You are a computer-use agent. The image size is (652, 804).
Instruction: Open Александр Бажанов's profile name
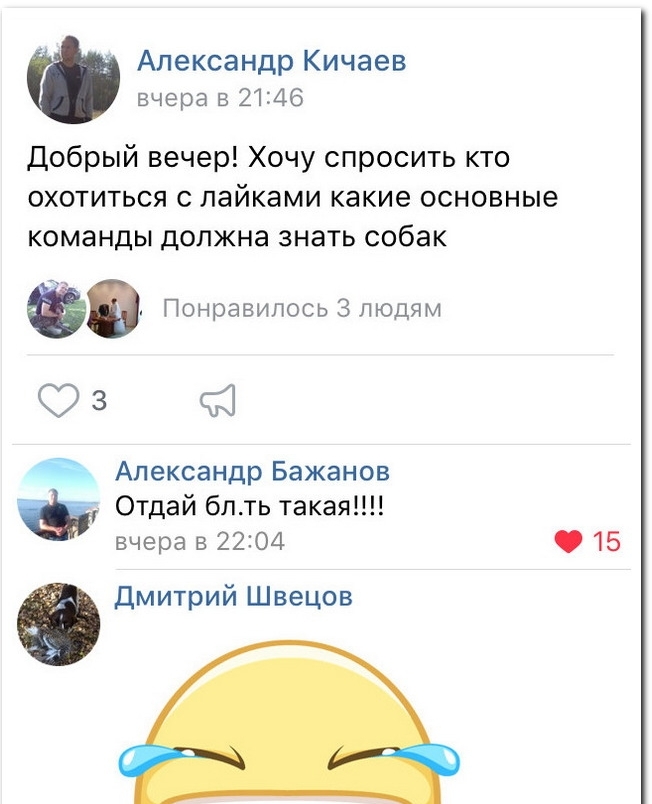pyautogui.click(x=252, y=471)
